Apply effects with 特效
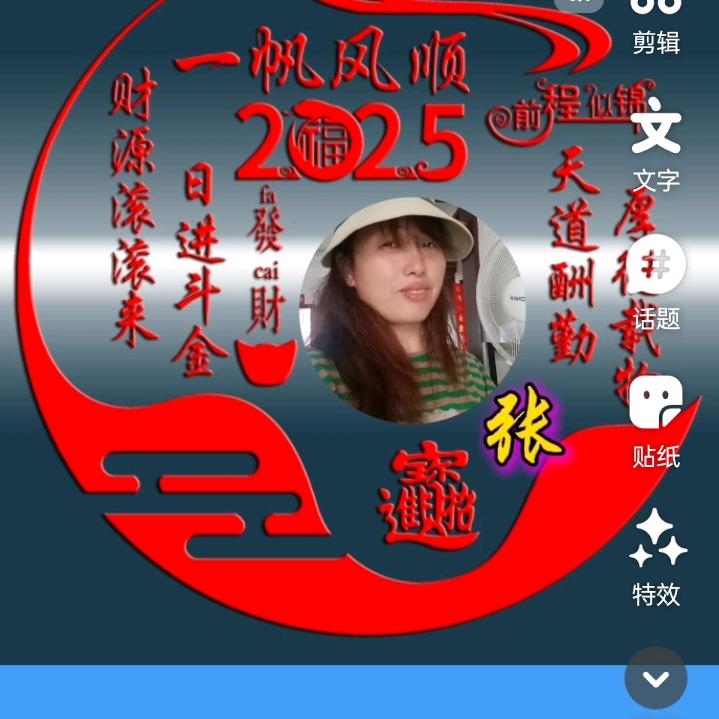The height and width of the screenshot is (719, 719). coord(656,558)
